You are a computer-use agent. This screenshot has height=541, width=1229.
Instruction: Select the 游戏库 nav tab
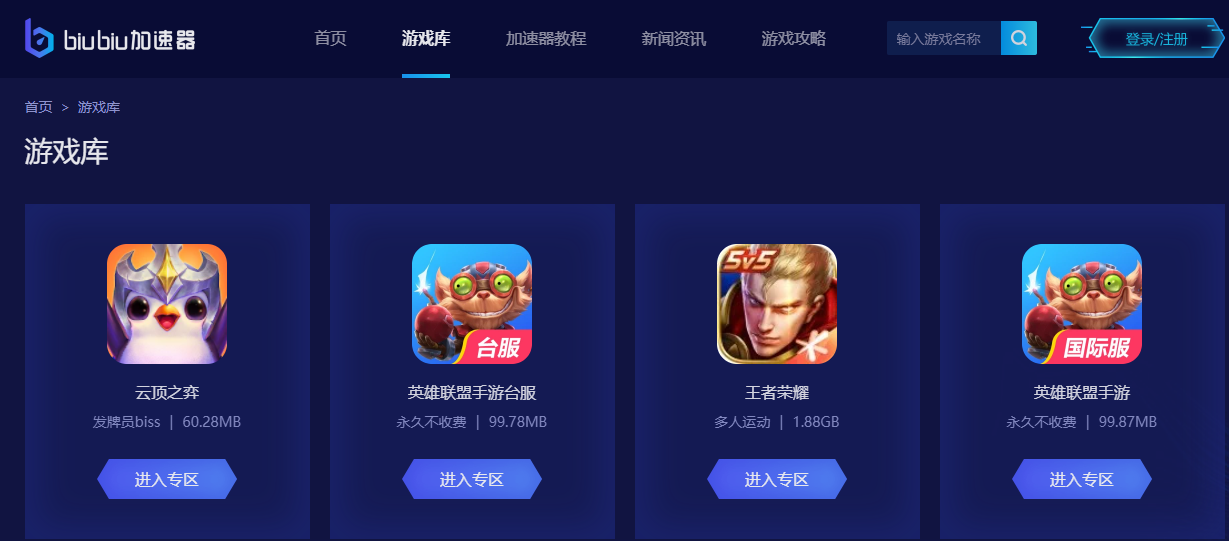pos(426,39)
